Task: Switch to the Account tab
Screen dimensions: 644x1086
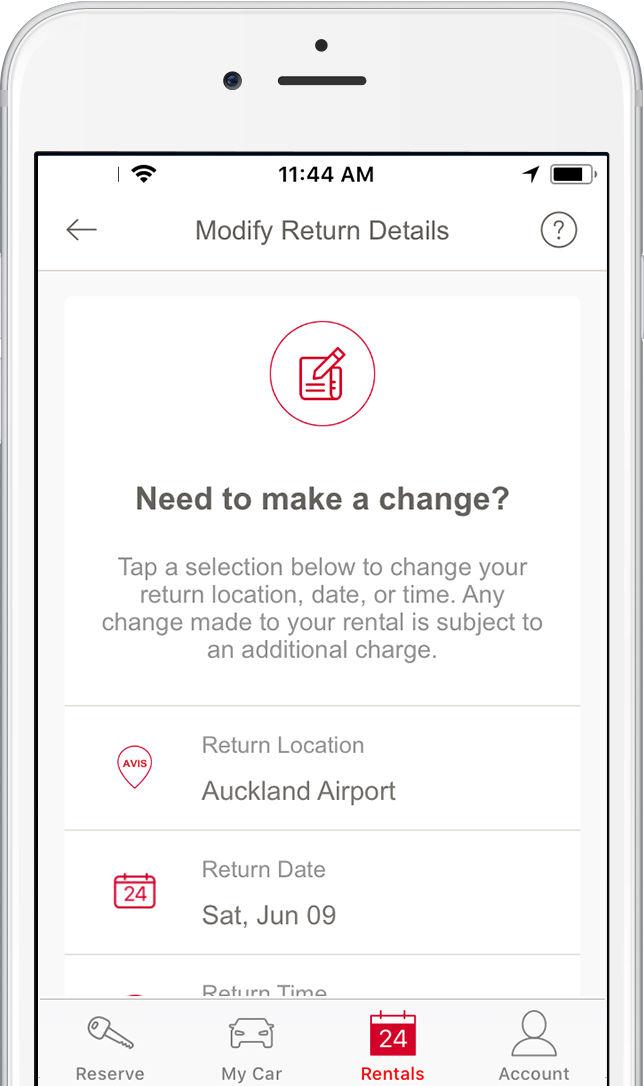Action: (534, 1046)
